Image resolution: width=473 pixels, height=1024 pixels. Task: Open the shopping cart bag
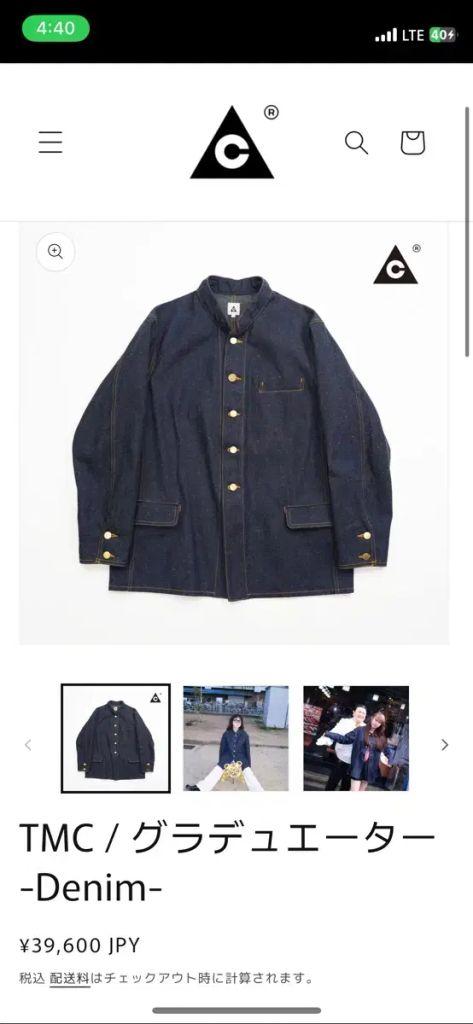click(412, 142)
